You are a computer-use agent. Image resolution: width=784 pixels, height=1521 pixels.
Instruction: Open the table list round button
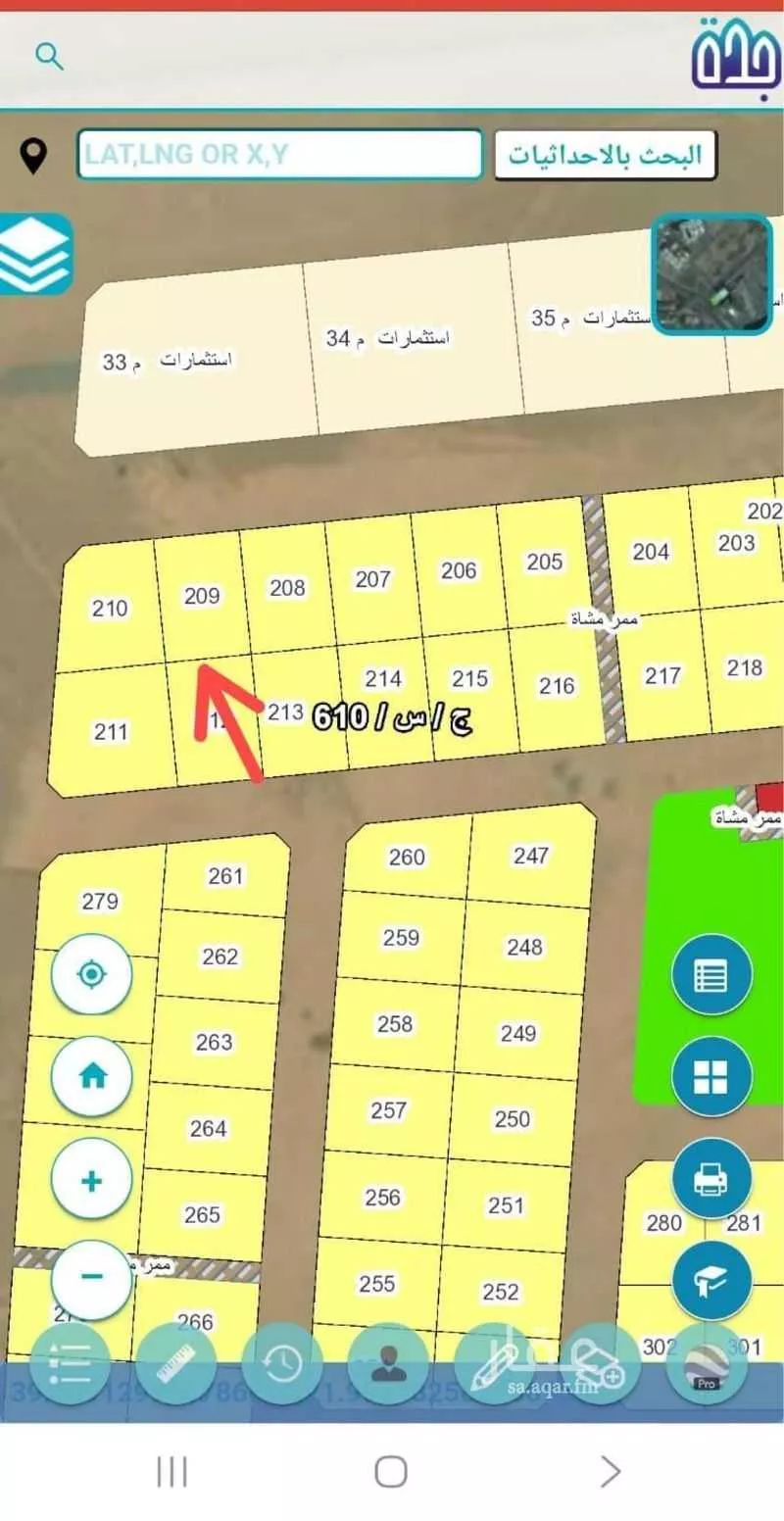click(x=711, y=976)
